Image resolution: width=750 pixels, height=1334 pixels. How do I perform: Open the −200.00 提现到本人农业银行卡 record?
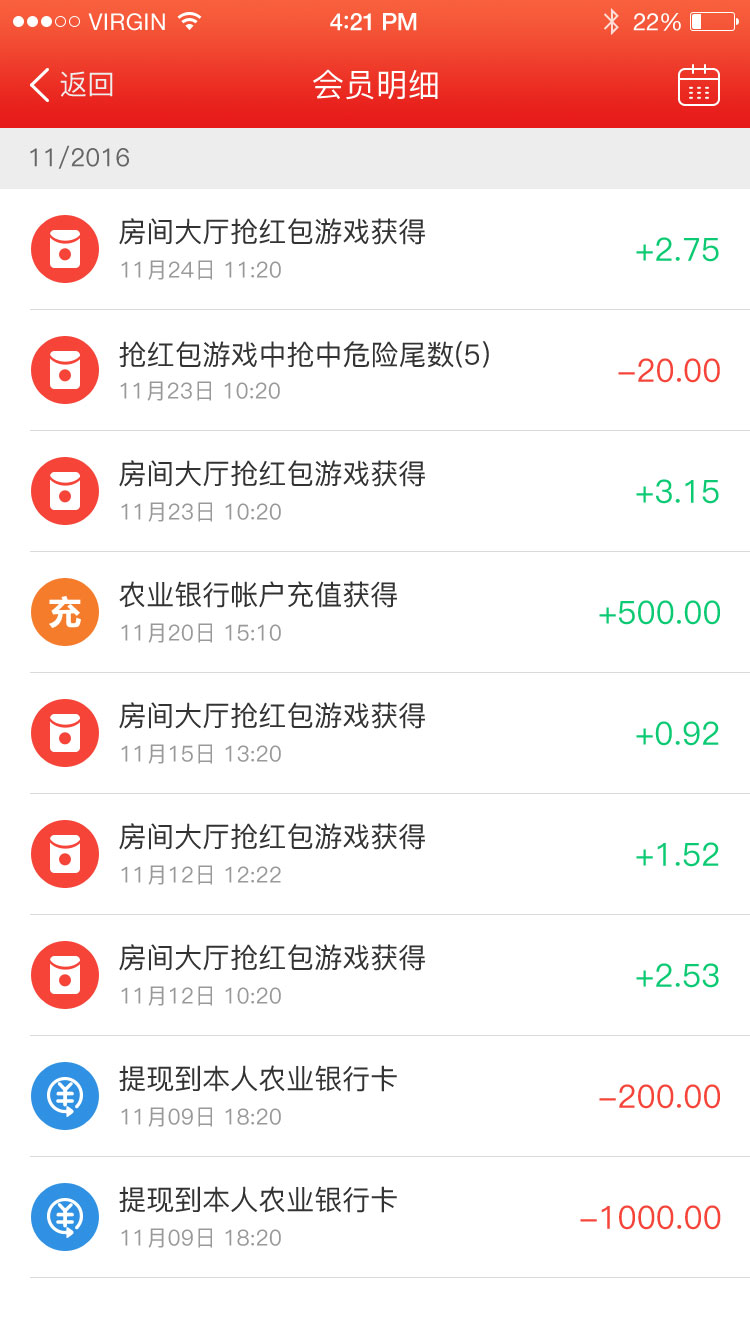pyautogui.click(x=375, y=1097)
